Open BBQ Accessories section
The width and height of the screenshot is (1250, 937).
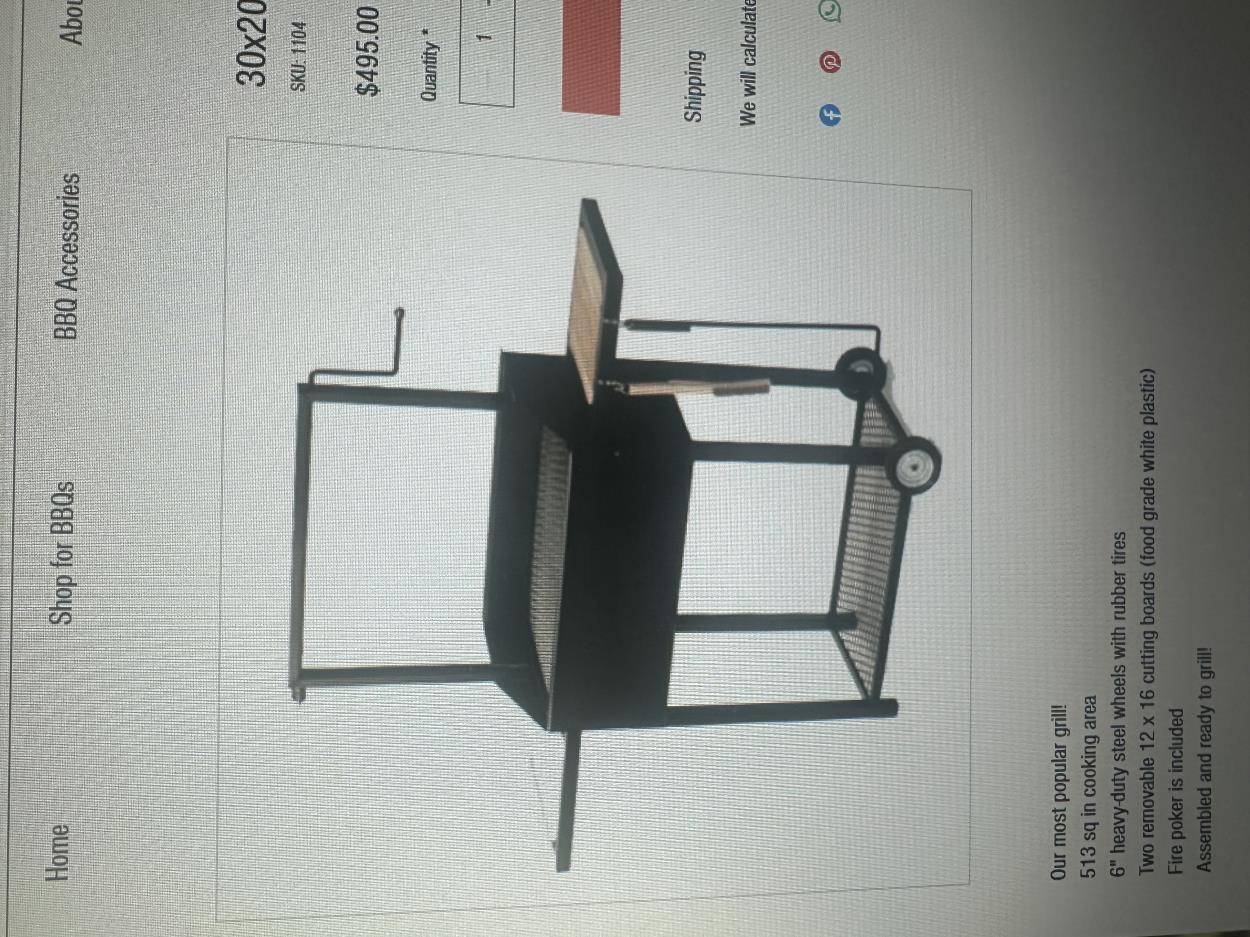point(67,255)
